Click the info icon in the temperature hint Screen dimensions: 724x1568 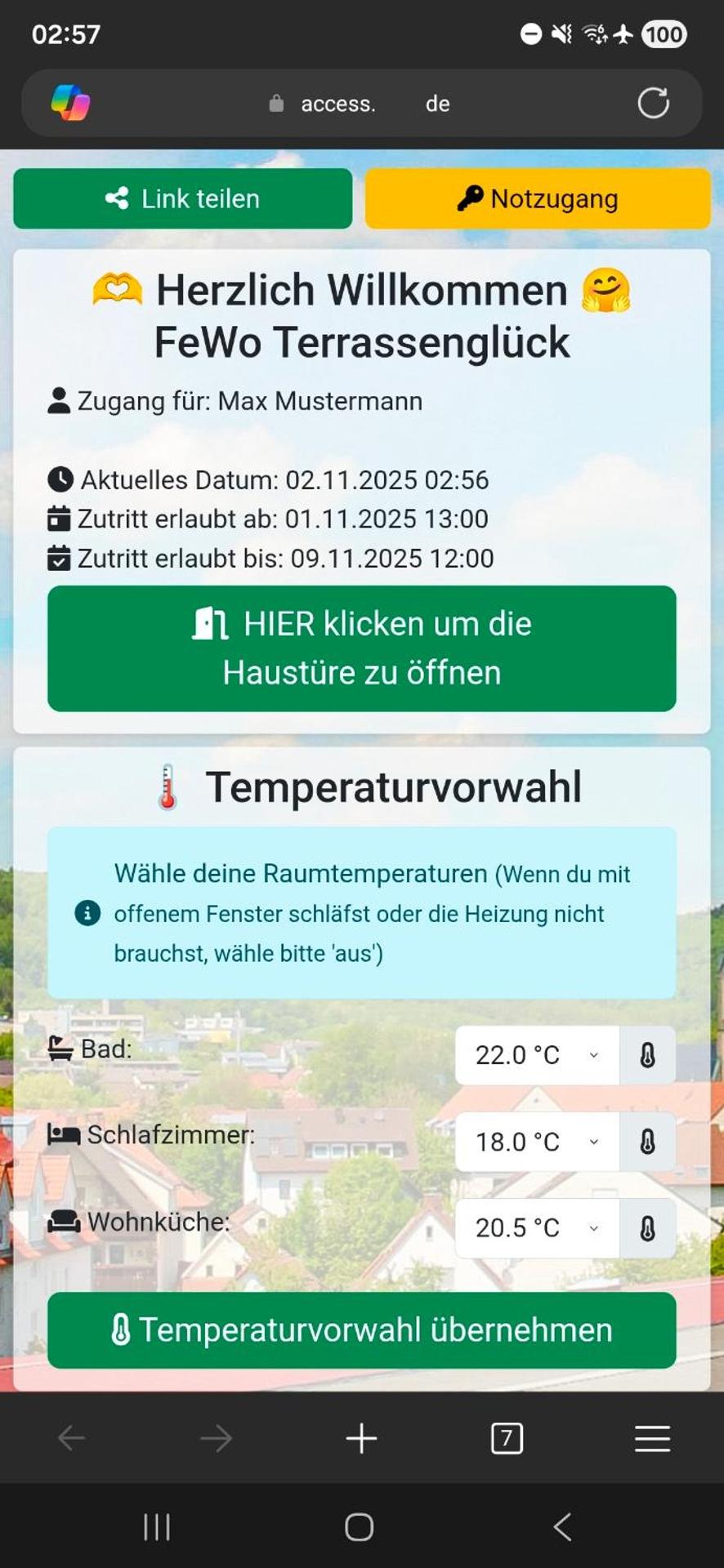87,913
